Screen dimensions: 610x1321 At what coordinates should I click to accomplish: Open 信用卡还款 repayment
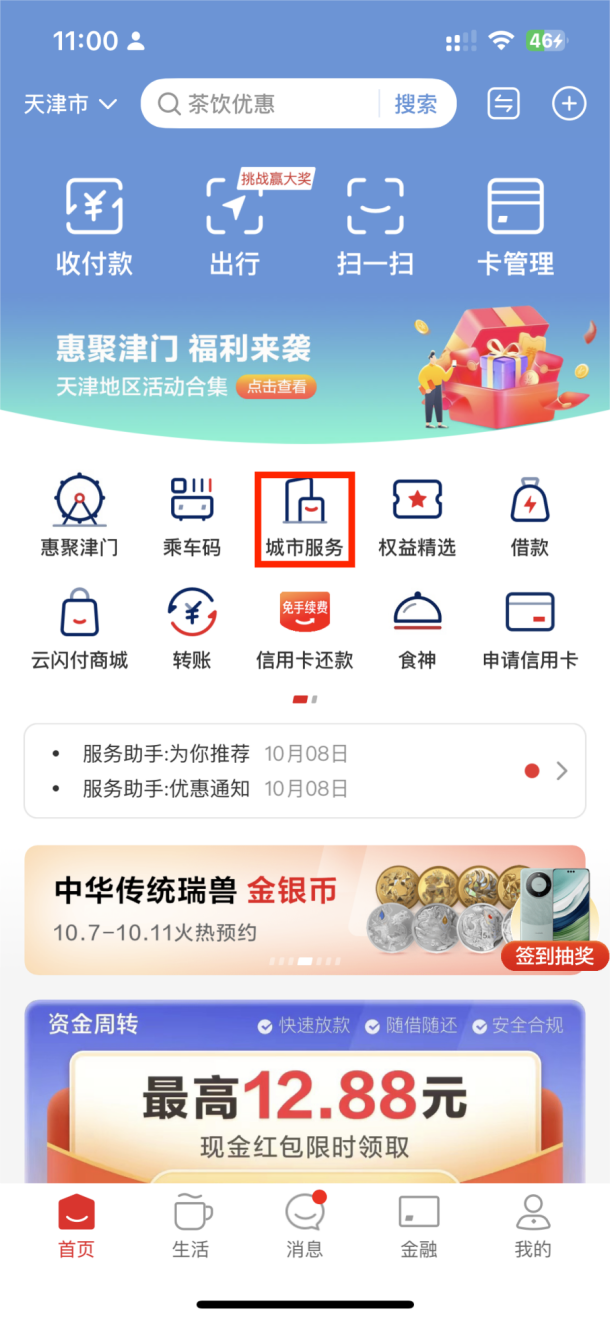tap(304, 631)
